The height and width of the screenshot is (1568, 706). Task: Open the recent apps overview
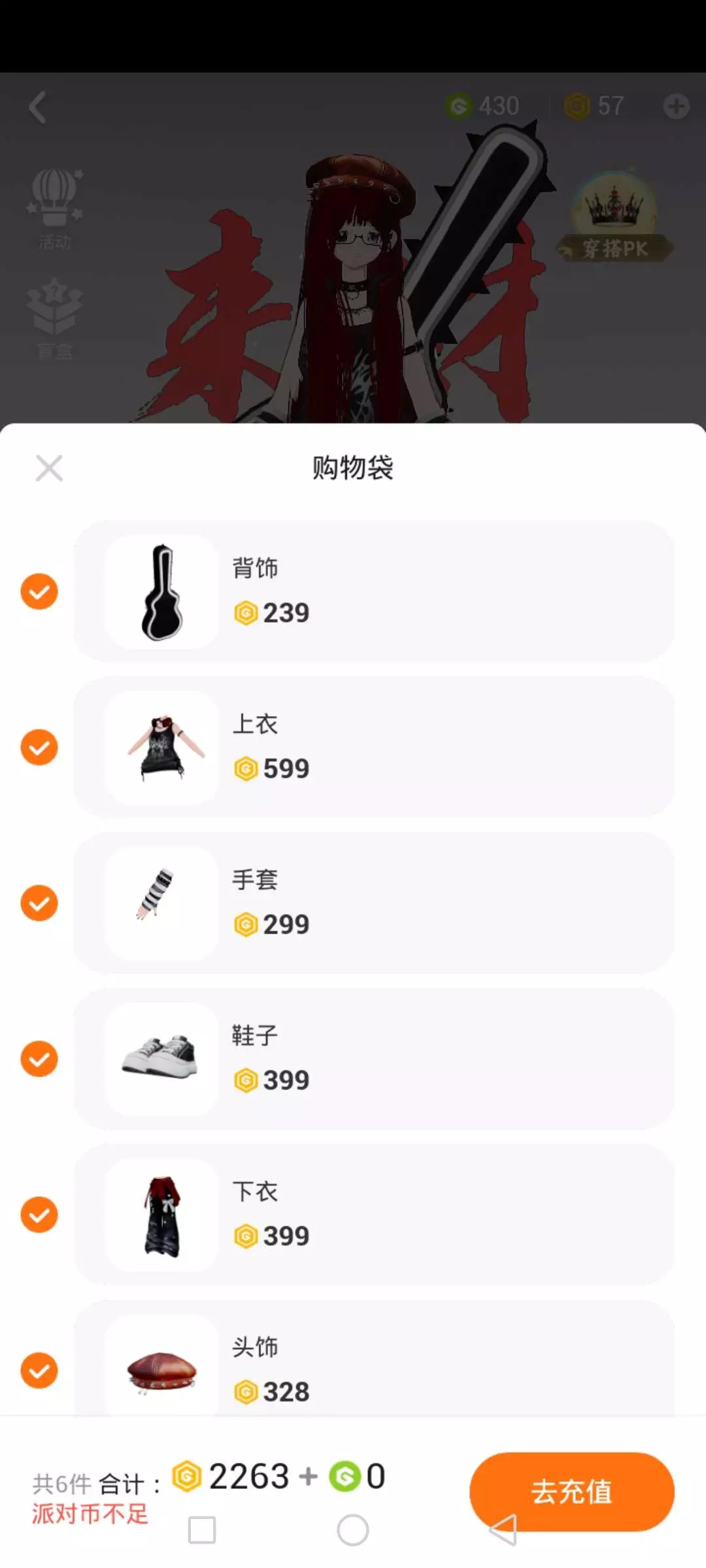pyautogui.click(x=202, y=1530)
